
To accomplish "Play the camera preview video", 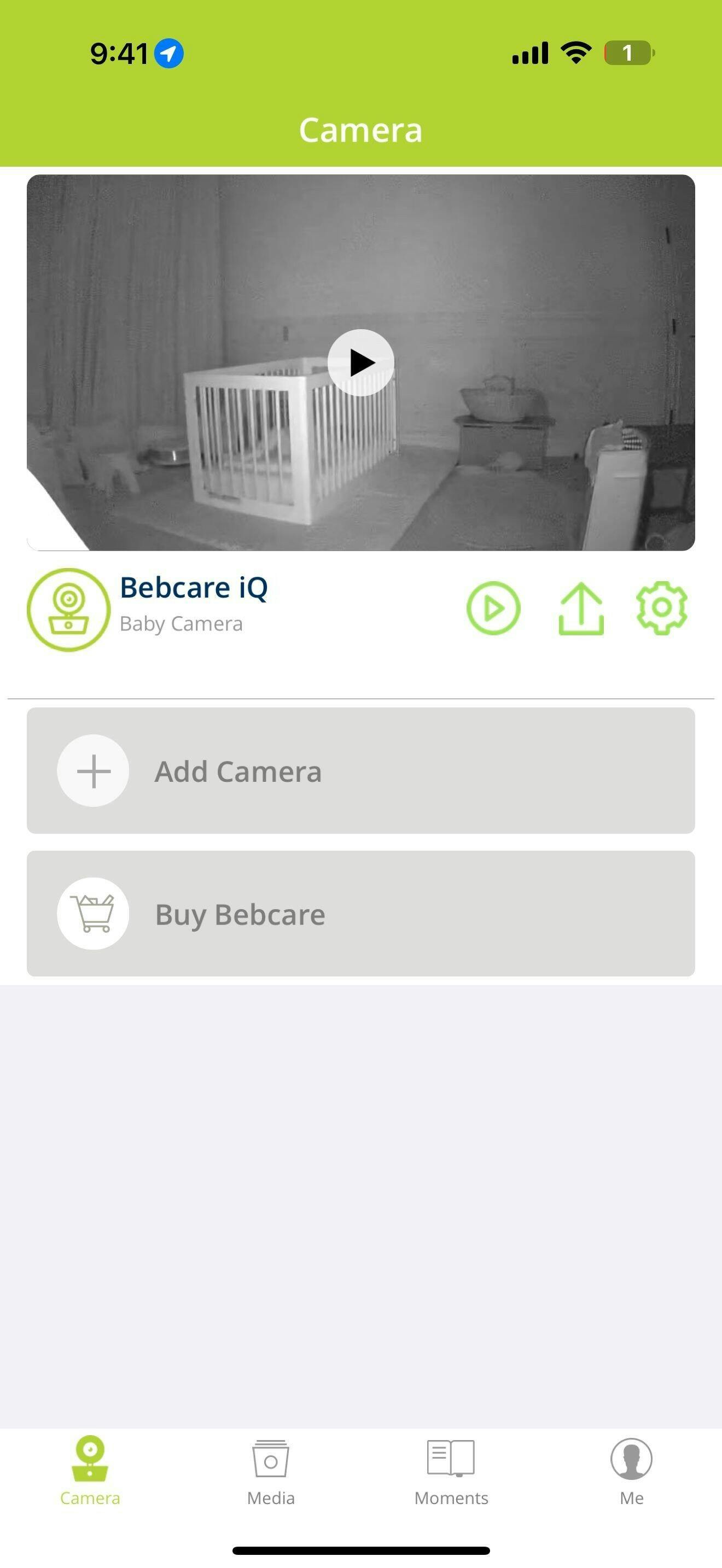I will 361,363.
